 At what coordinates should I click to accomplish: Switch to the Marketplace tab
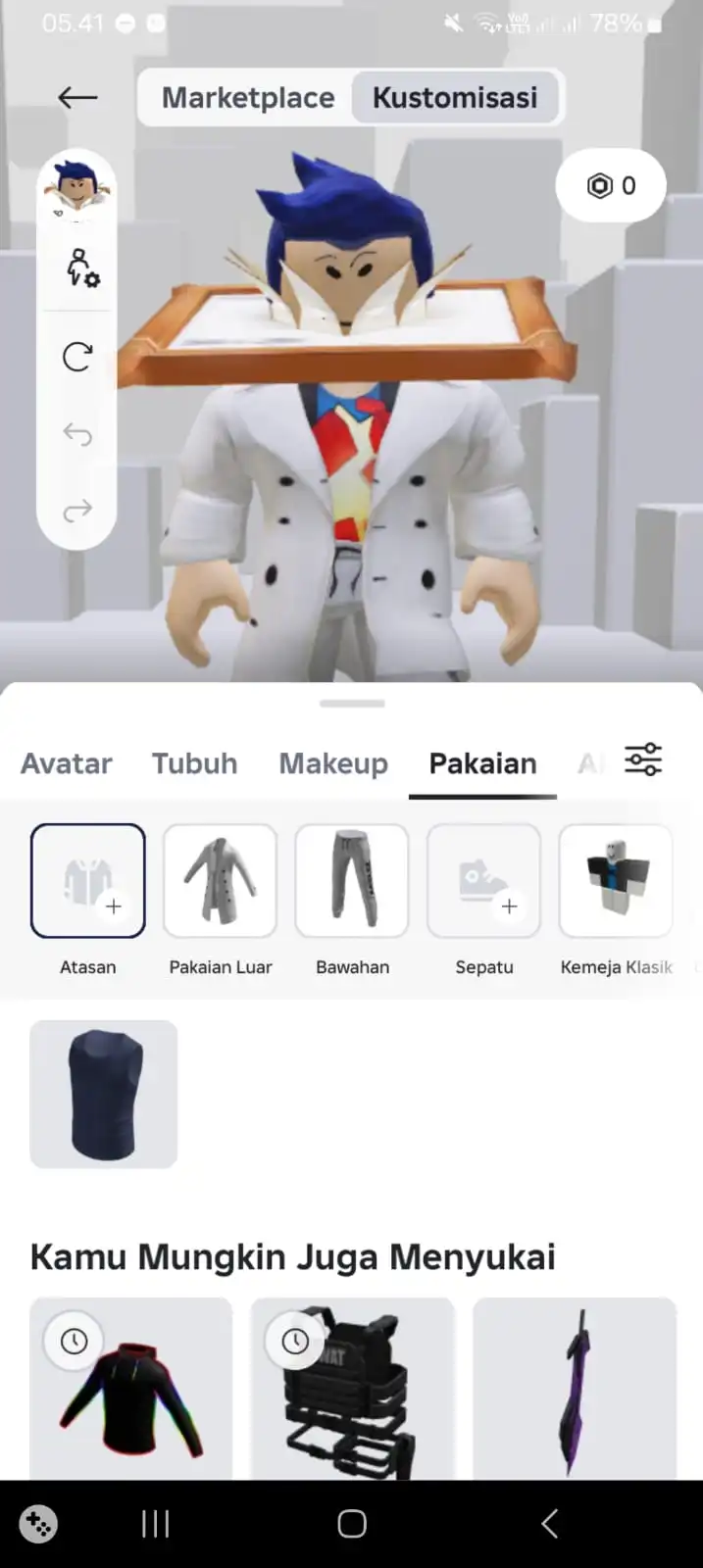coord(247,98)
